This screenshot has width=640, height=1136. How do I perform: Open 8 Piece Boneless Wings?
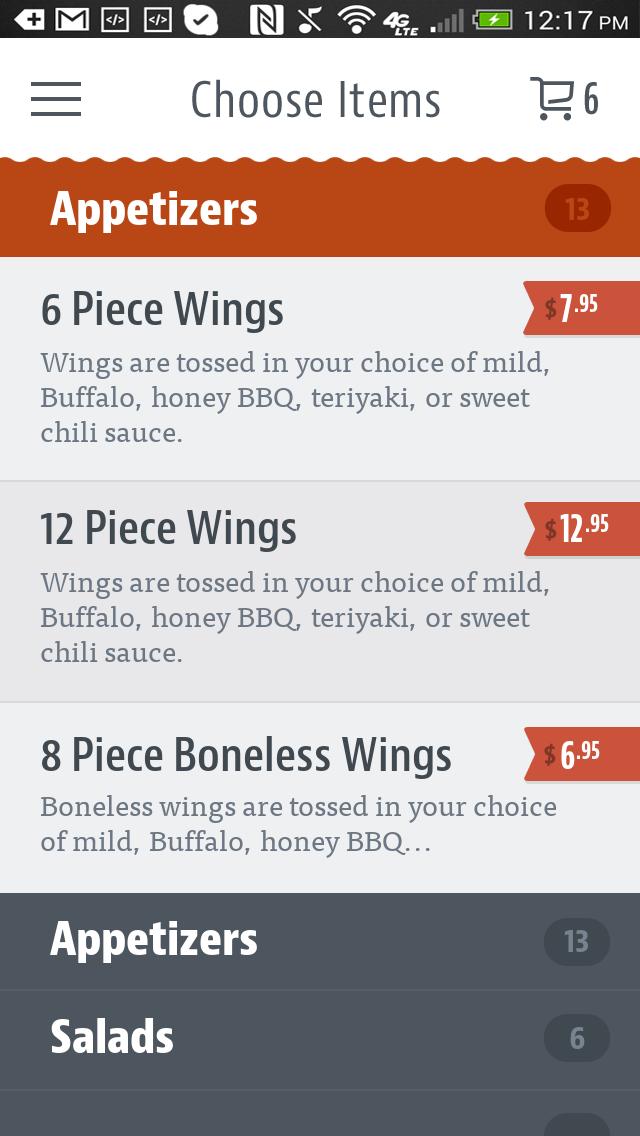coord(300,797)
